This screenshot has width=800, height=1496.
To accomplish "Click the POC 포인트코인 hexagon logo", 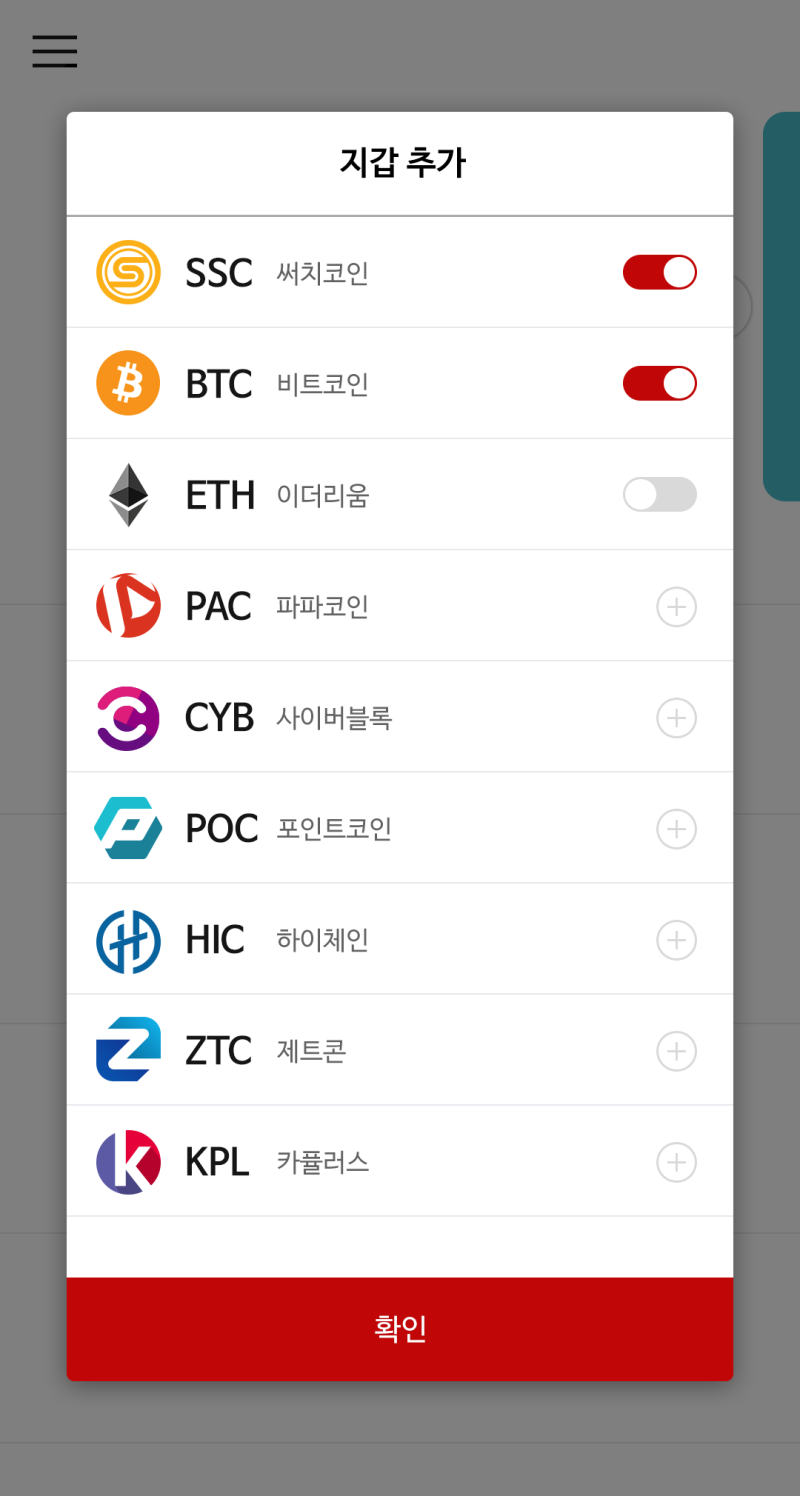I will click(127, 828).
